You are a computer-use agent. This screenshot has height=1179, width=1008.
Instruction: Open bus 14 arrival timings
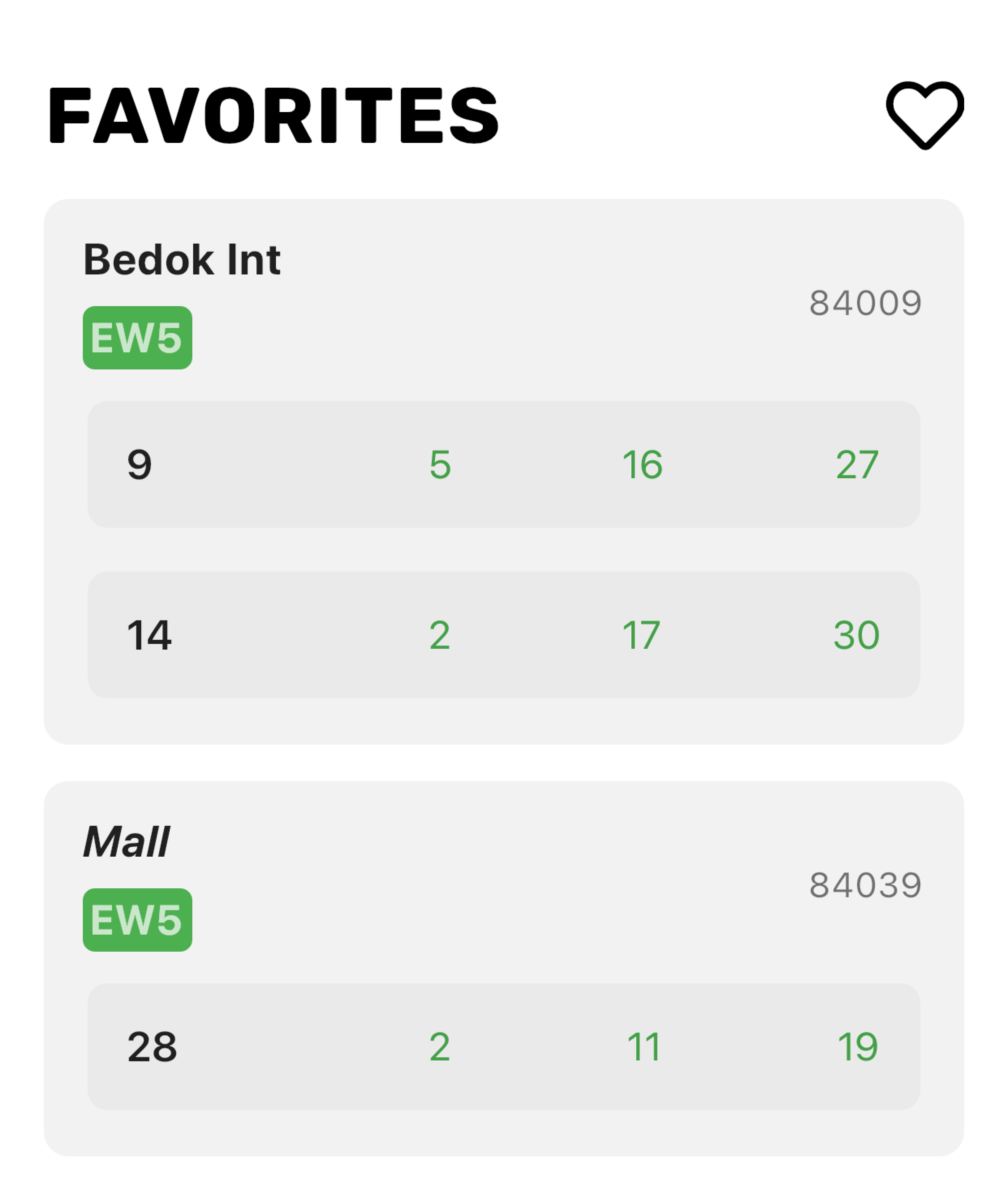click(x=503, y=635)
